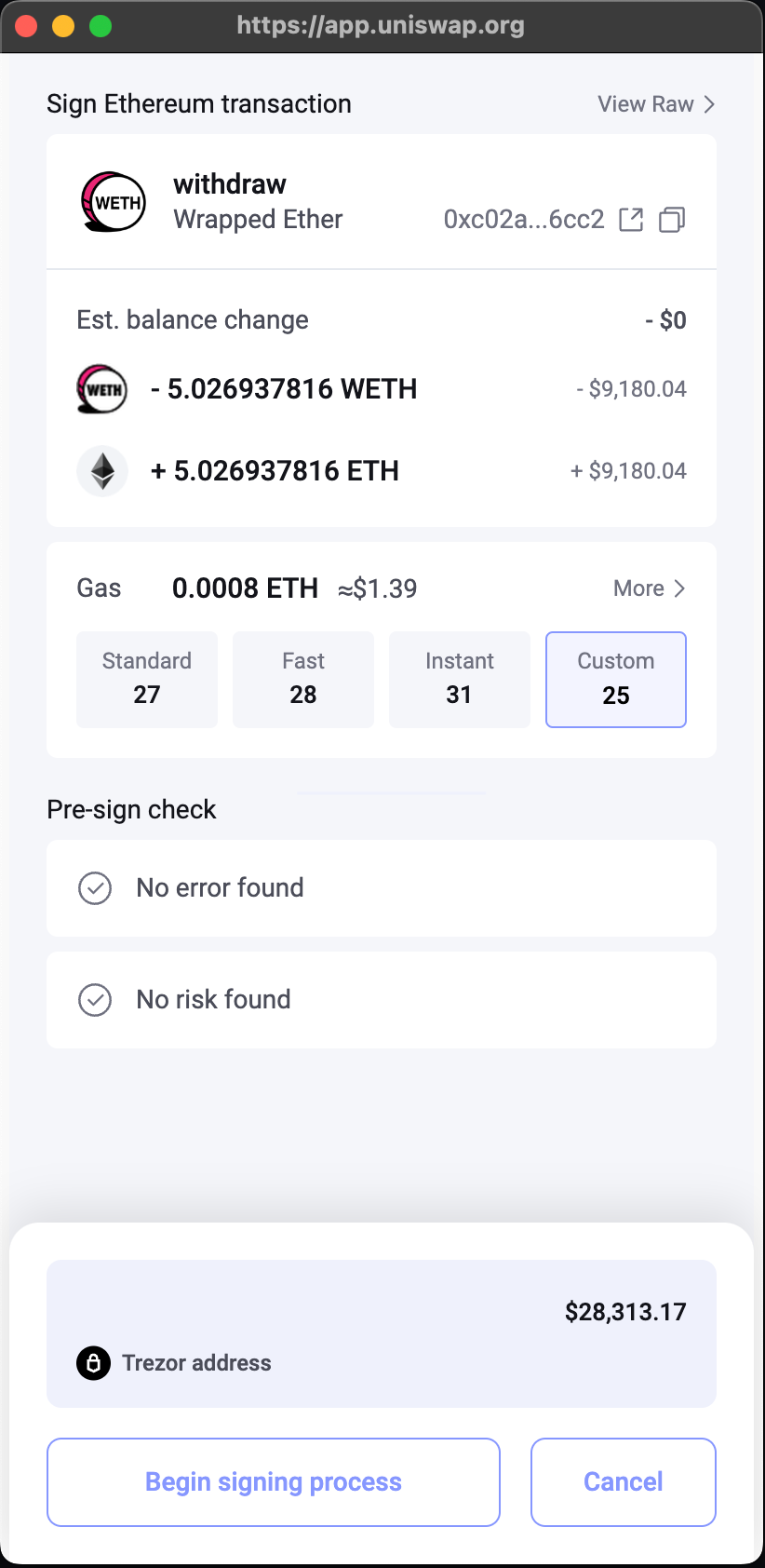This screenshot has width=765, height=1568.
Task: Open View Raw transaction data
Action: [655, 104]
